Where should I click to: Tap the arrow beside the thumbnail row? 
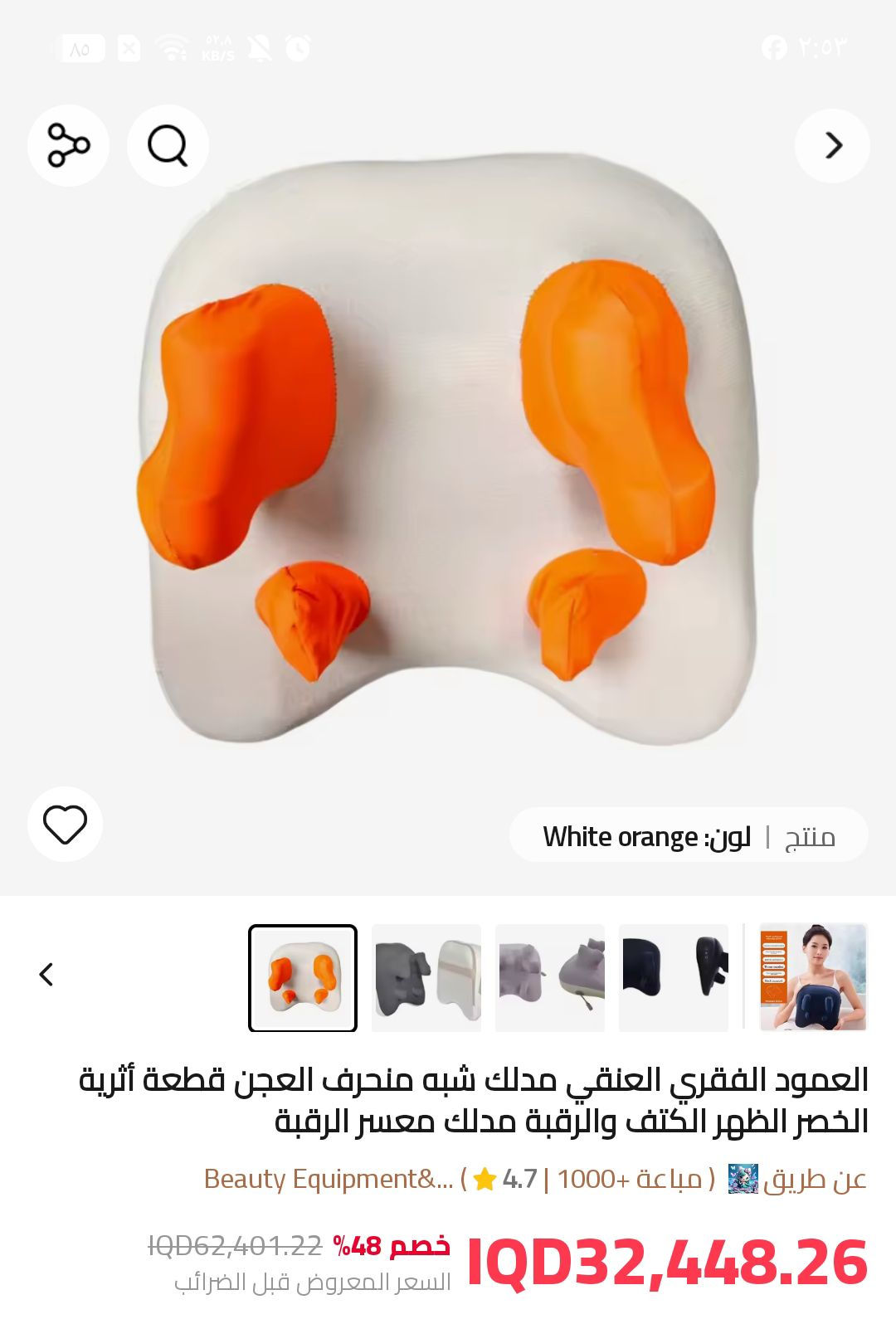coord(46,974)
